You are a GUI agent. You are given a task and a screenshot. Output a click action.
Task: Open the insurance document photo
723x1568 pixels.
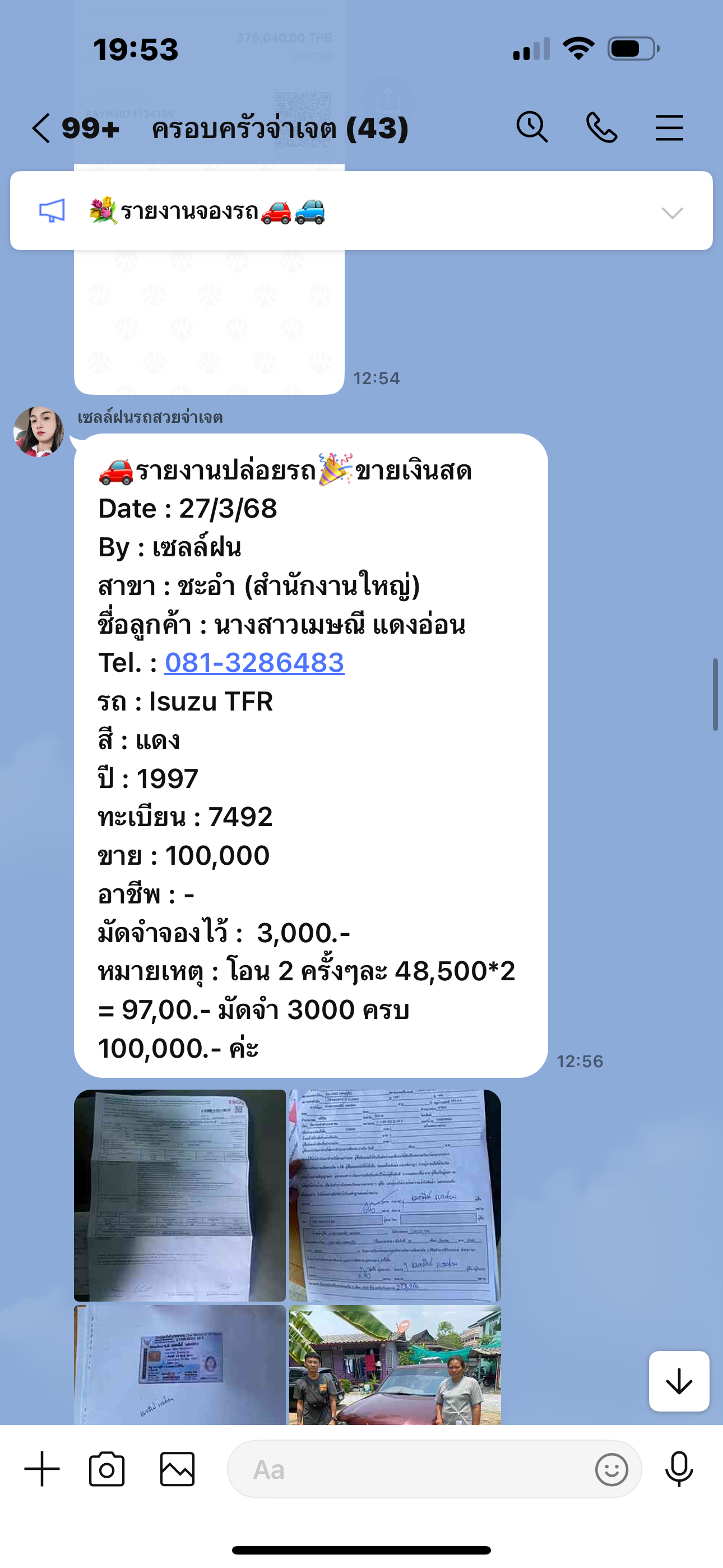[179, 1195]
